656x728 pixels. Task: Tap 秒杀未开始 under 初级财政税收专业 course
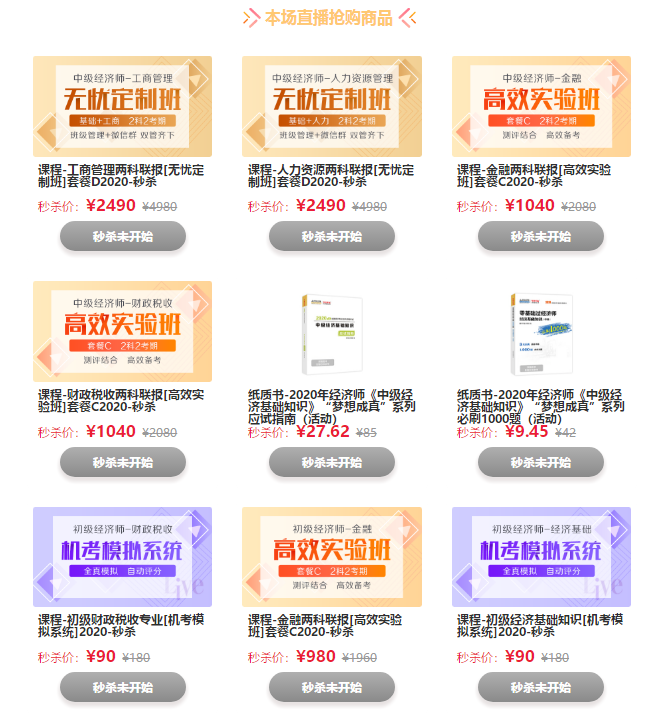pos(122,688)
